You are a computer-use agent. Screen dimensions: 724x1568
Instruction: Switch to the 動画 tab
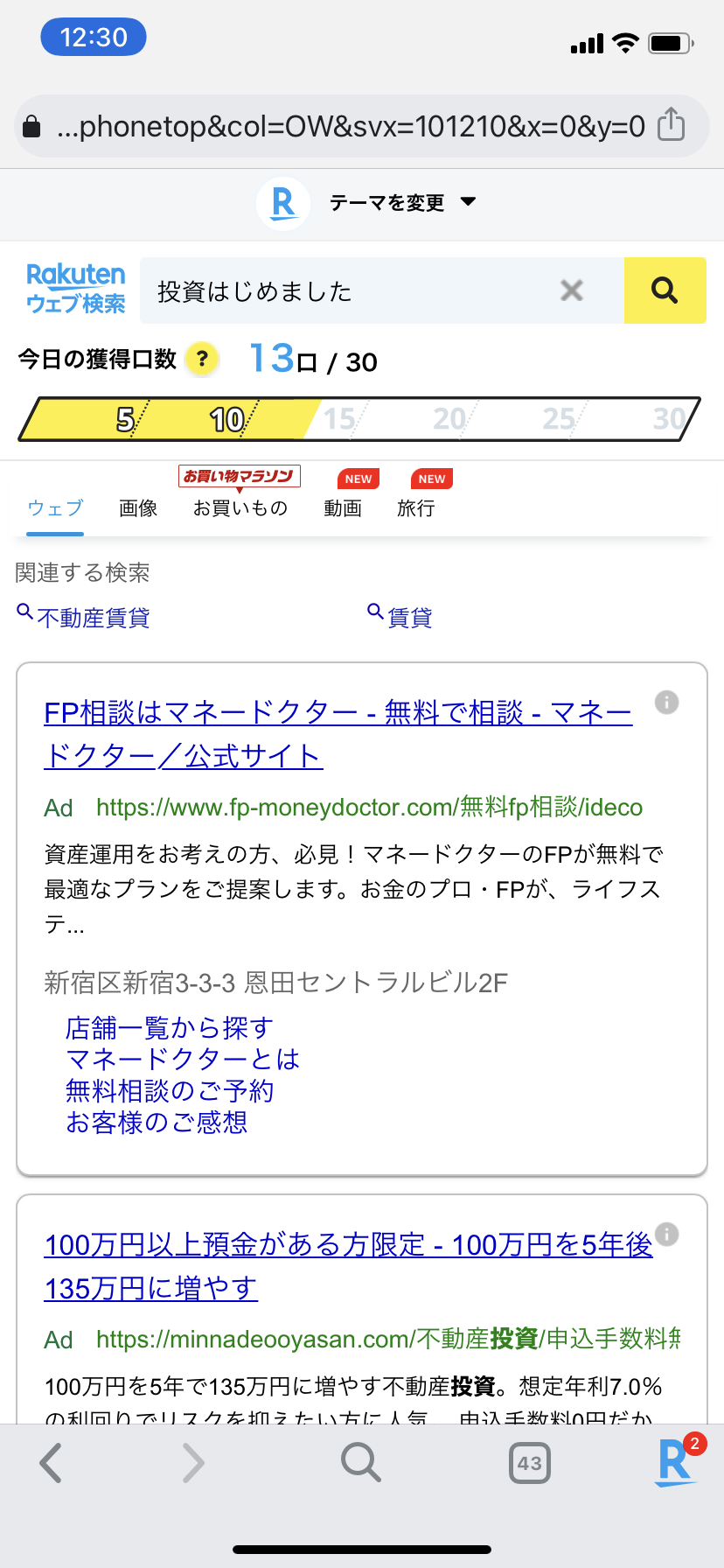click(x=343, y=508)
